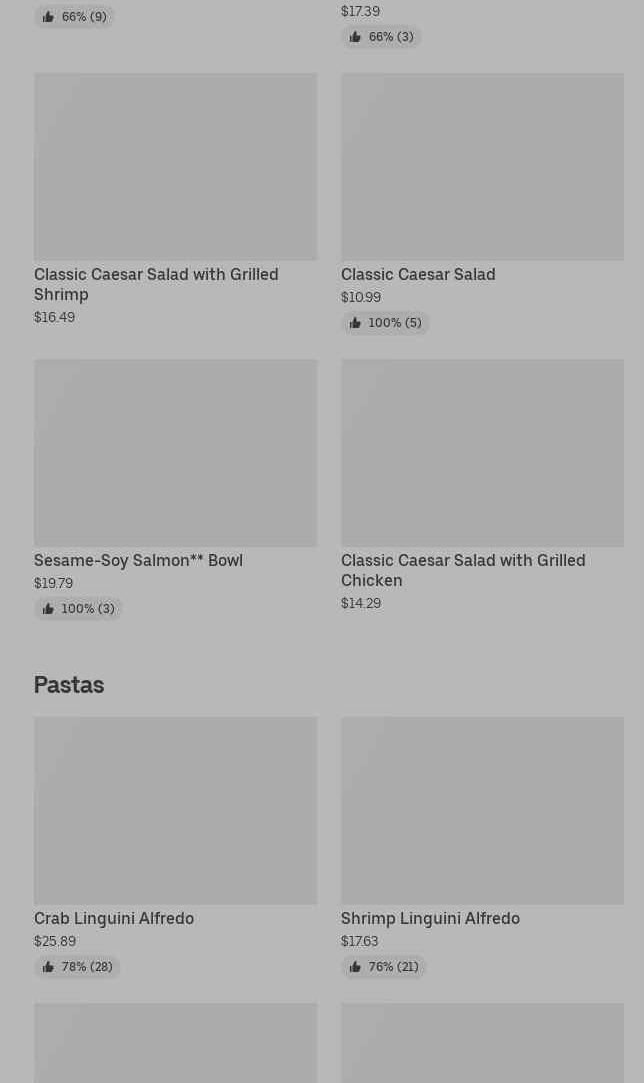Select the $10.99 Classic Caesar Salad
Viewport: 644px width, 1083px height.
click(482, 204)
